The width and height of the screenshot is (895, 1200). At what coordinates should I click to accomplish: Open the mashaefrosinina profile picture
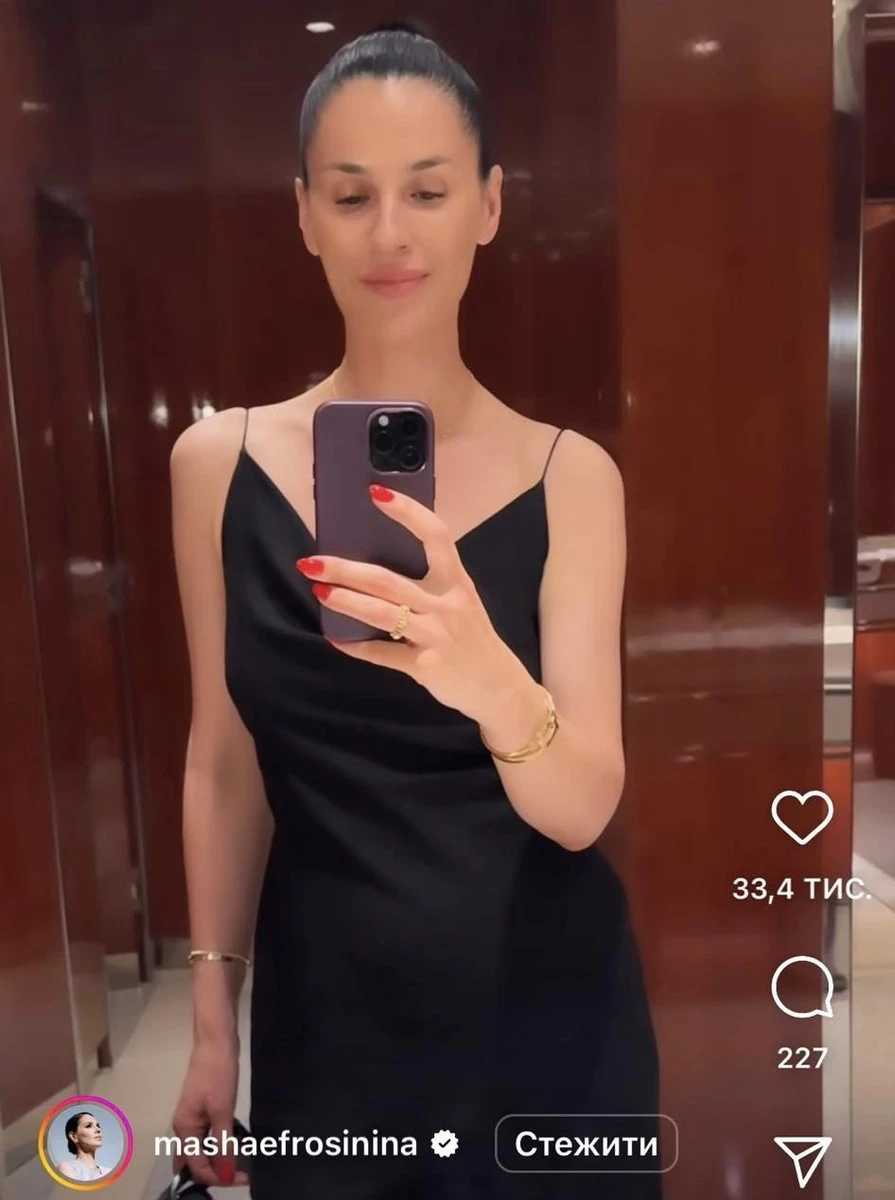click(x=86, y=1143)
